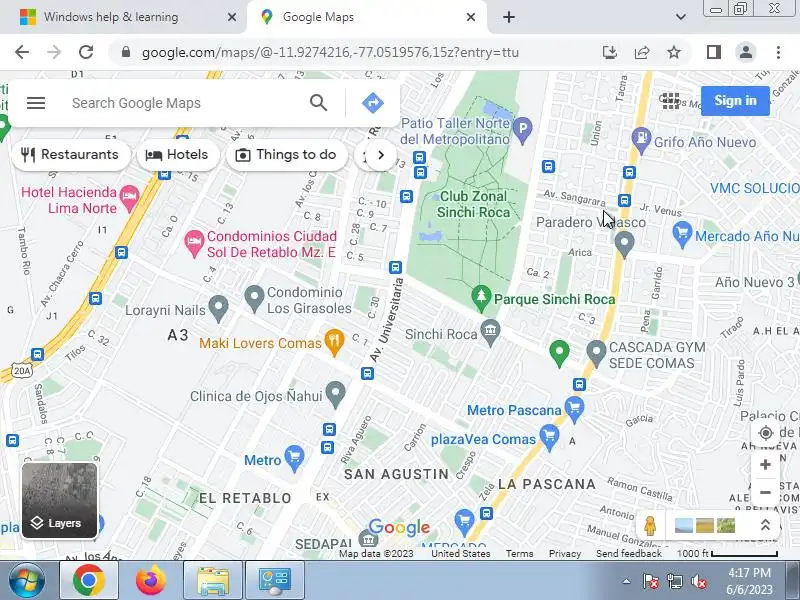Screen dimensions: 800x600
Task: Zoom out of the map
Action: pyautogui.click(x=765, y=492)
